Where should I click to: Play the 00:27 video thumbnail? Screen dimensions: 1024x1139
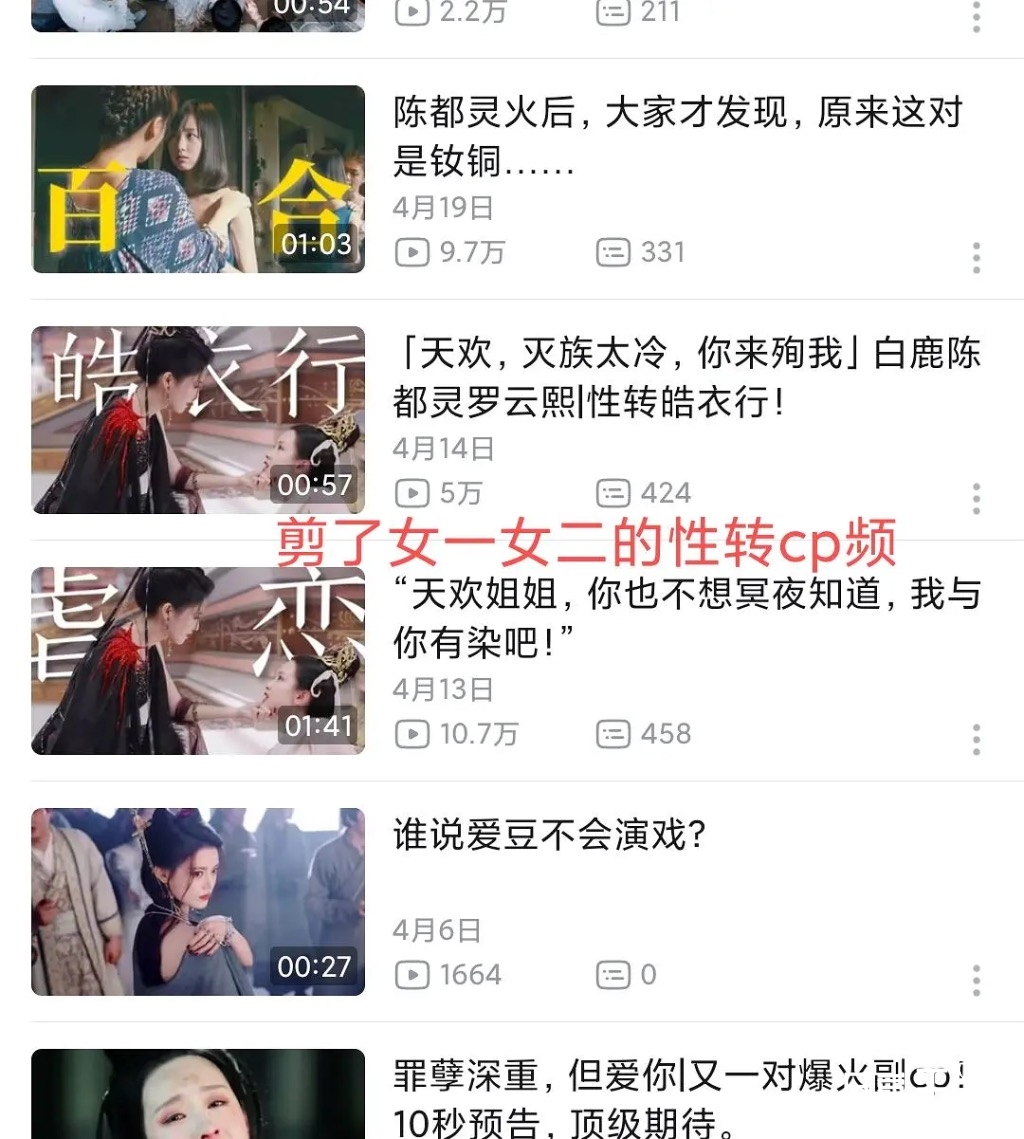click(197, 901)
